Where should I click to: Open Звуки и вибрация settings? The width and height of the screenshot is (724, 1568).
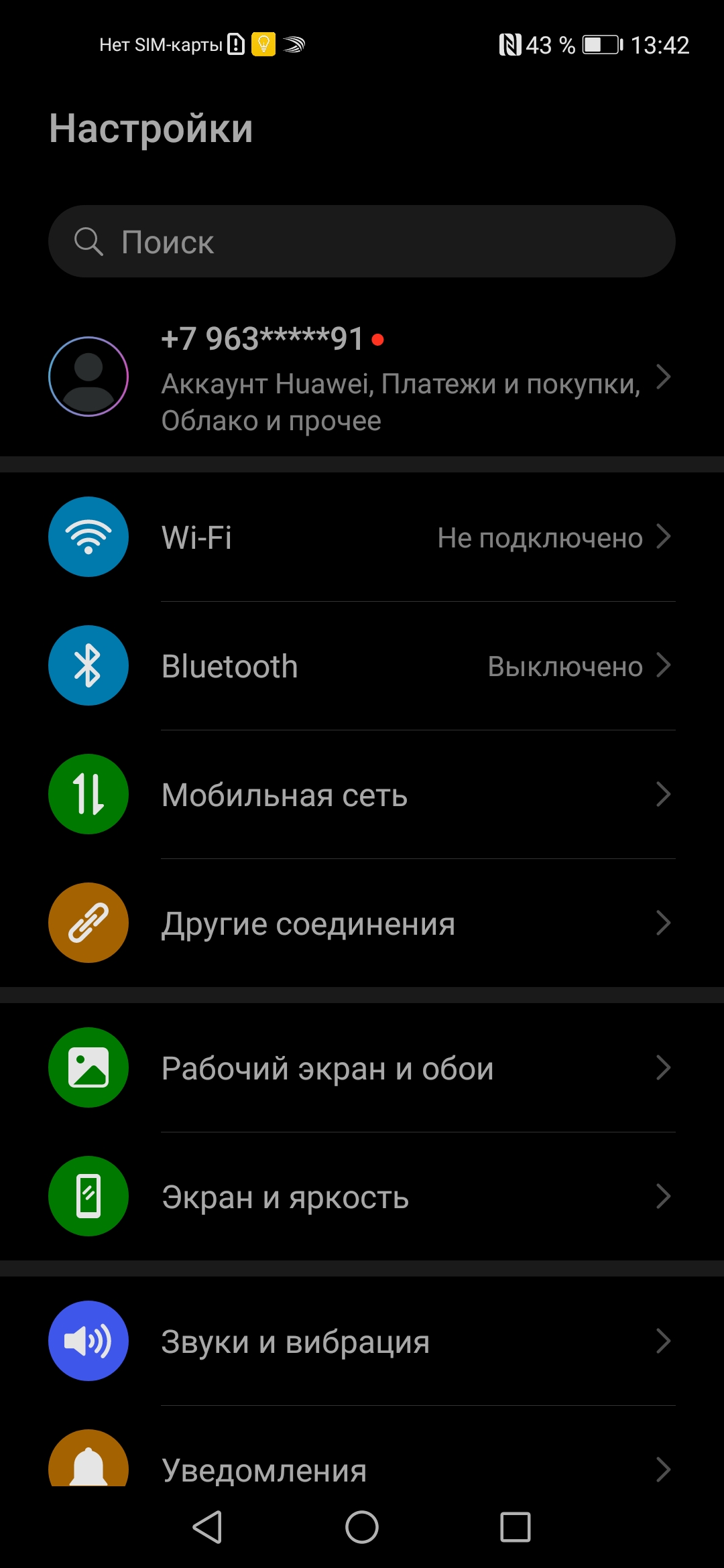pos(362,1342)
